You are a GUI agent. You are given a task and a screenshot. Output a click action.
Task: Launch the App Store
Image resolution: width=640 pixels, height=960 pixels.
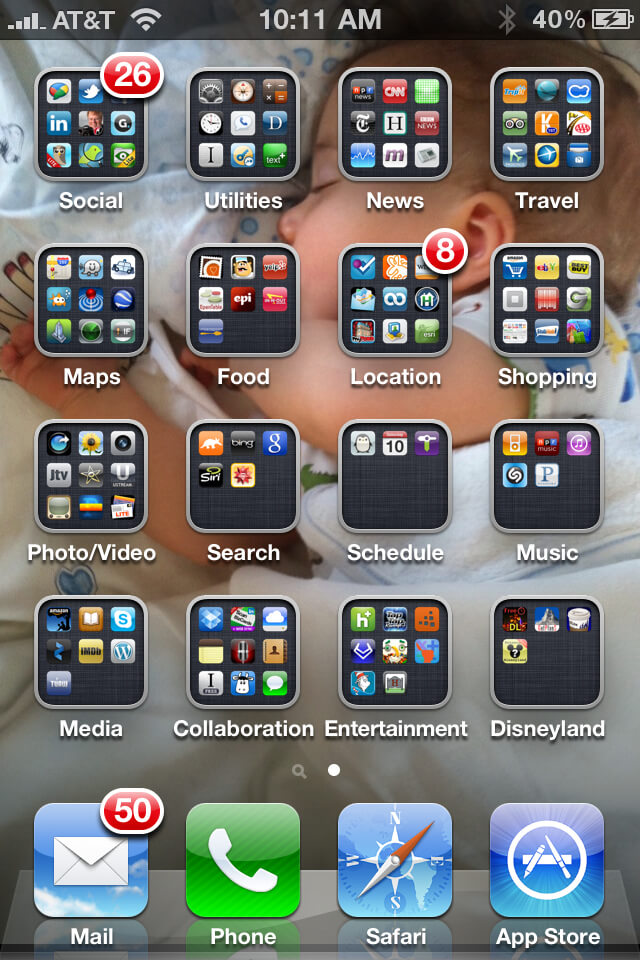coord(547,861)
